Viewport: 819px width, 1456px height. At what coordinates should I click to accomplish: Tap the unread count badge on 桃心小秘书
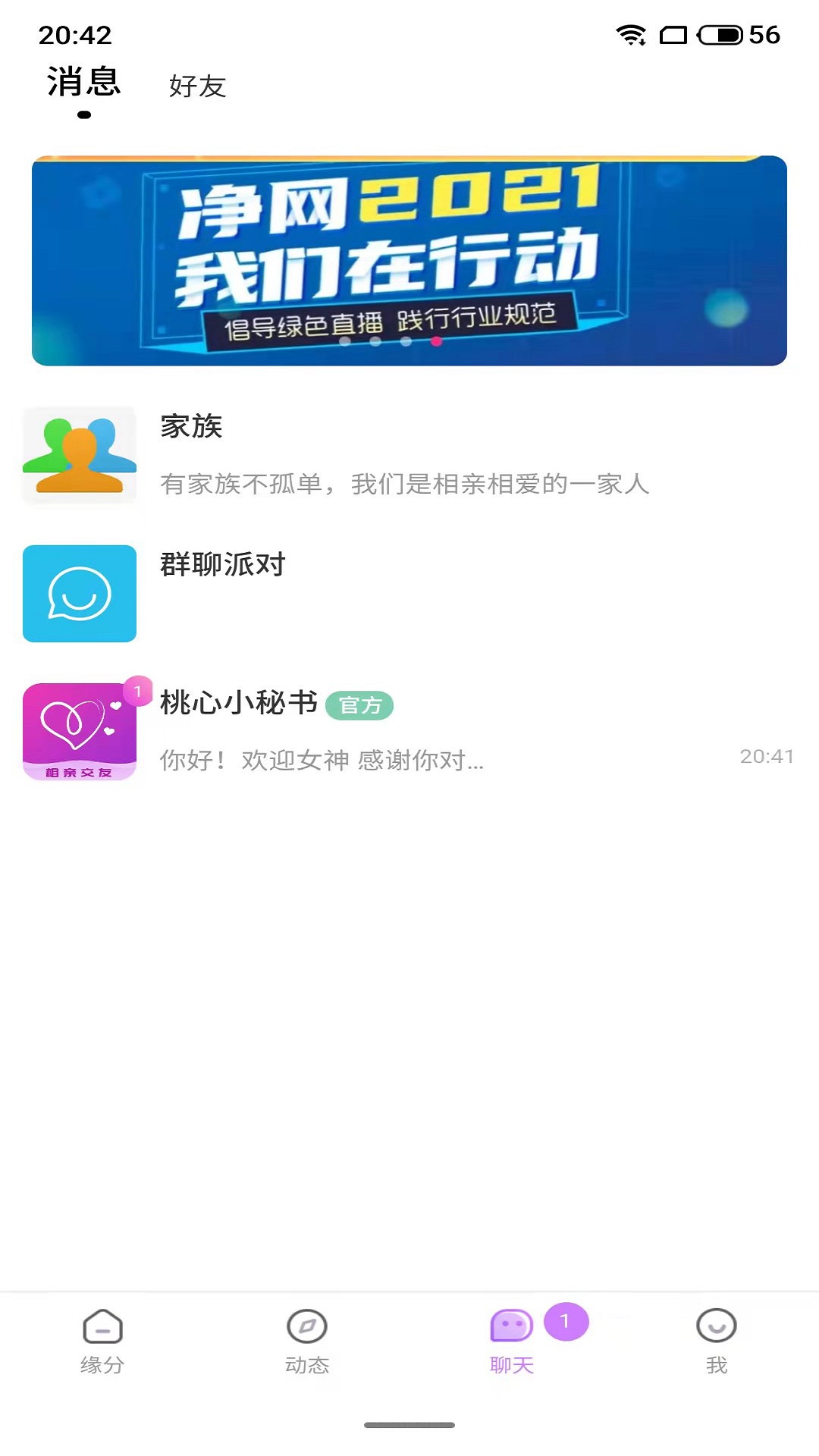(x=137, y=692)
